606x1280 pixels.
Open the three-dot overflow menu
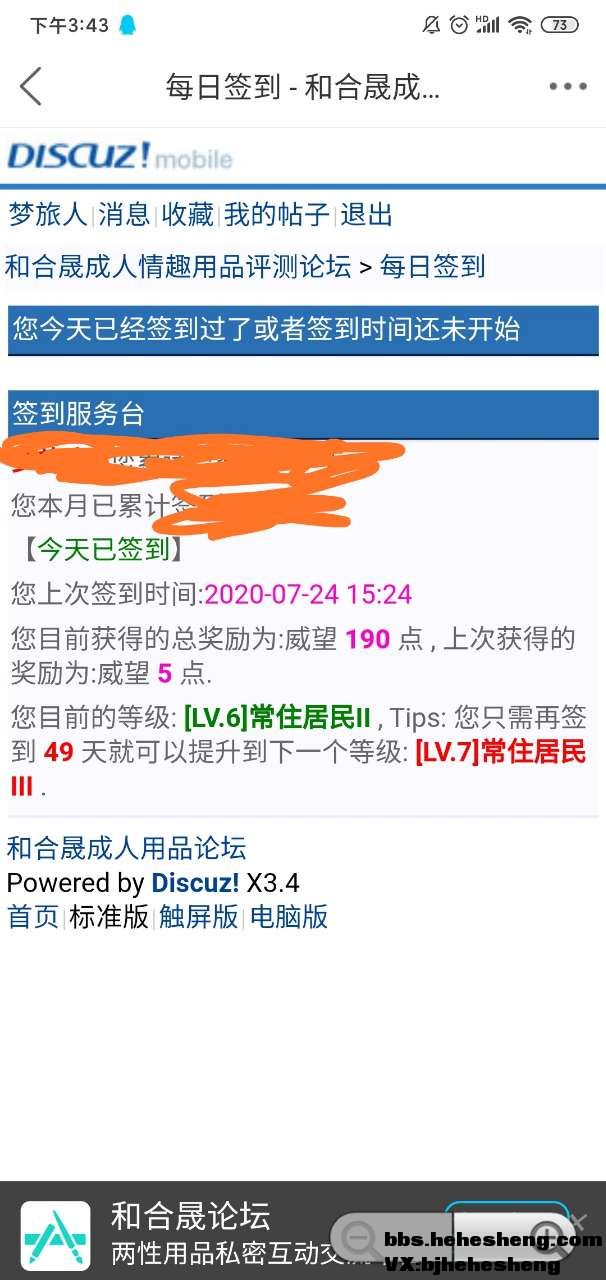[x=567, y=87]
